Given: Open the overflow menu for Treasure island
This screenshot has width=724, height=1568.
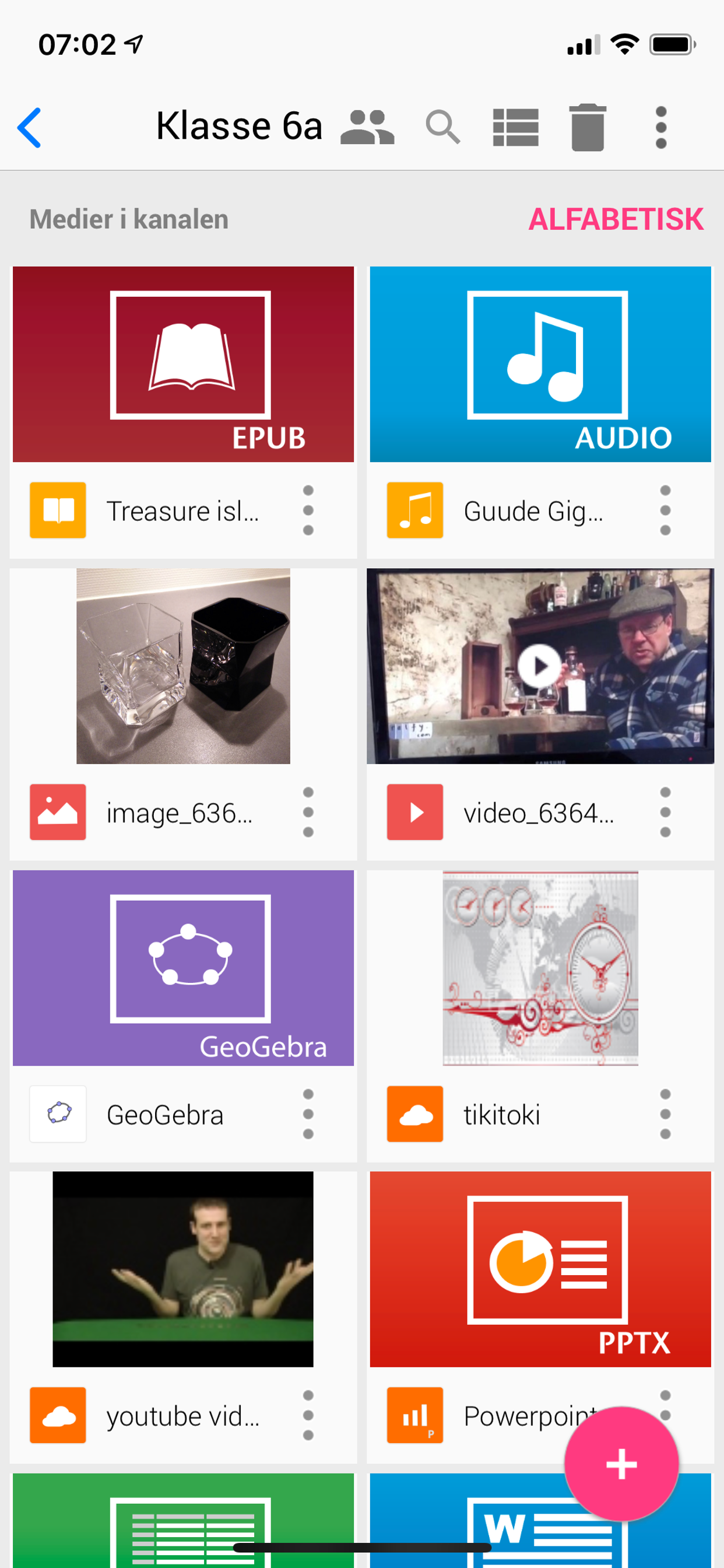Looking at the screenshot, I should click(x=308, y=510).
